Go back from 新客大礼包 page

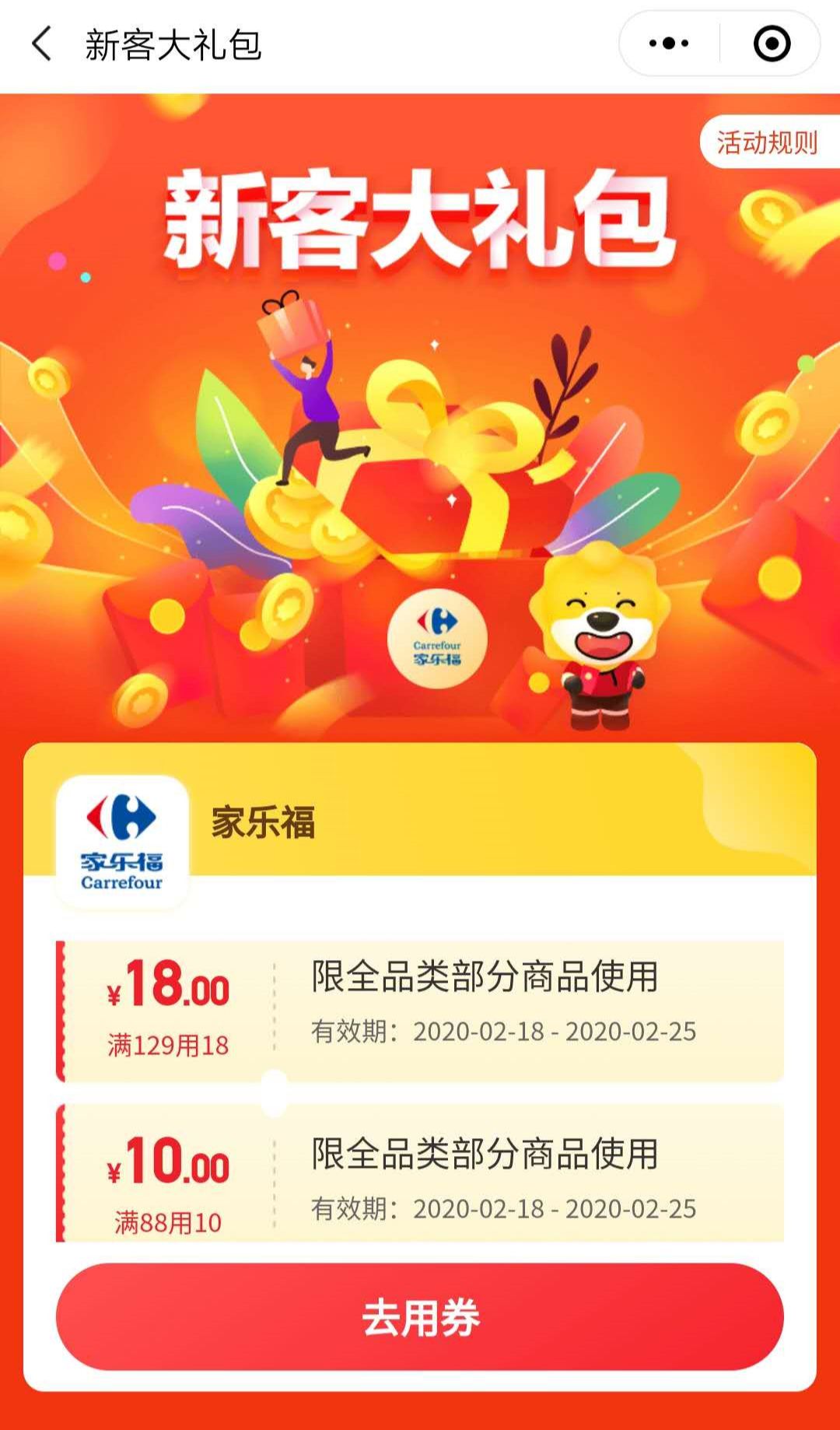coord(42,44)
